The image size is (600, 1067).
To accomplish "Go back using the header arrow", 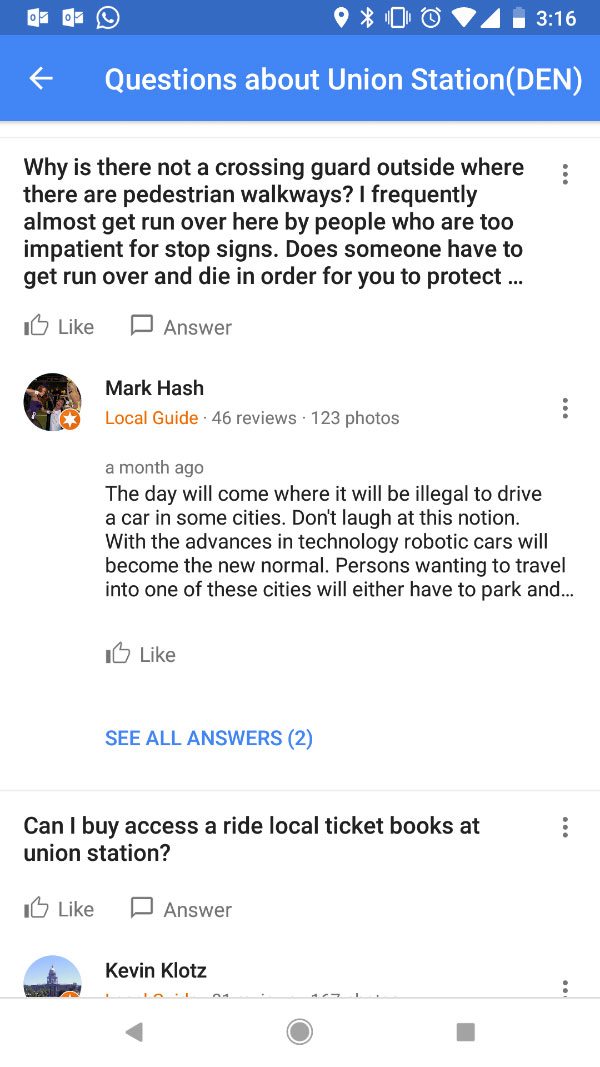I will click(41, 79).
